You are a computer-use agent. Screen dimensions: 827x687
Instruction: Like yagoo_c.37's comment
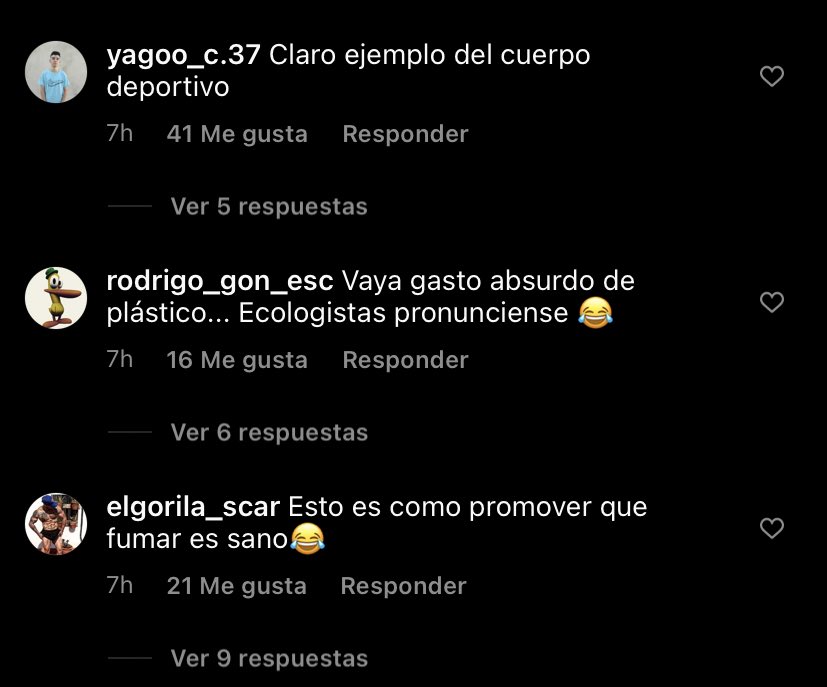click(x=772, y=76)
